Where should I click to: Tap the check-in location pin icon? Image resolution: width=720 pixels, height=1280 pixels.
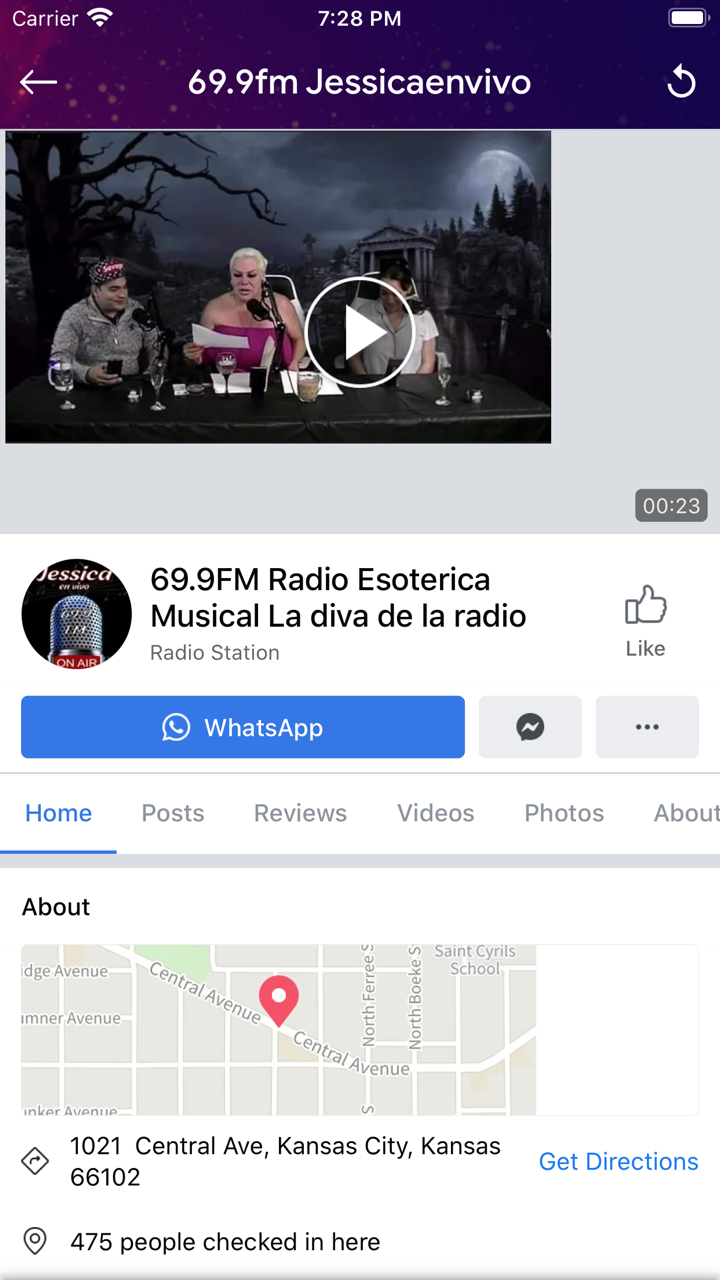pyautogui.click(x=35, y=1241)
